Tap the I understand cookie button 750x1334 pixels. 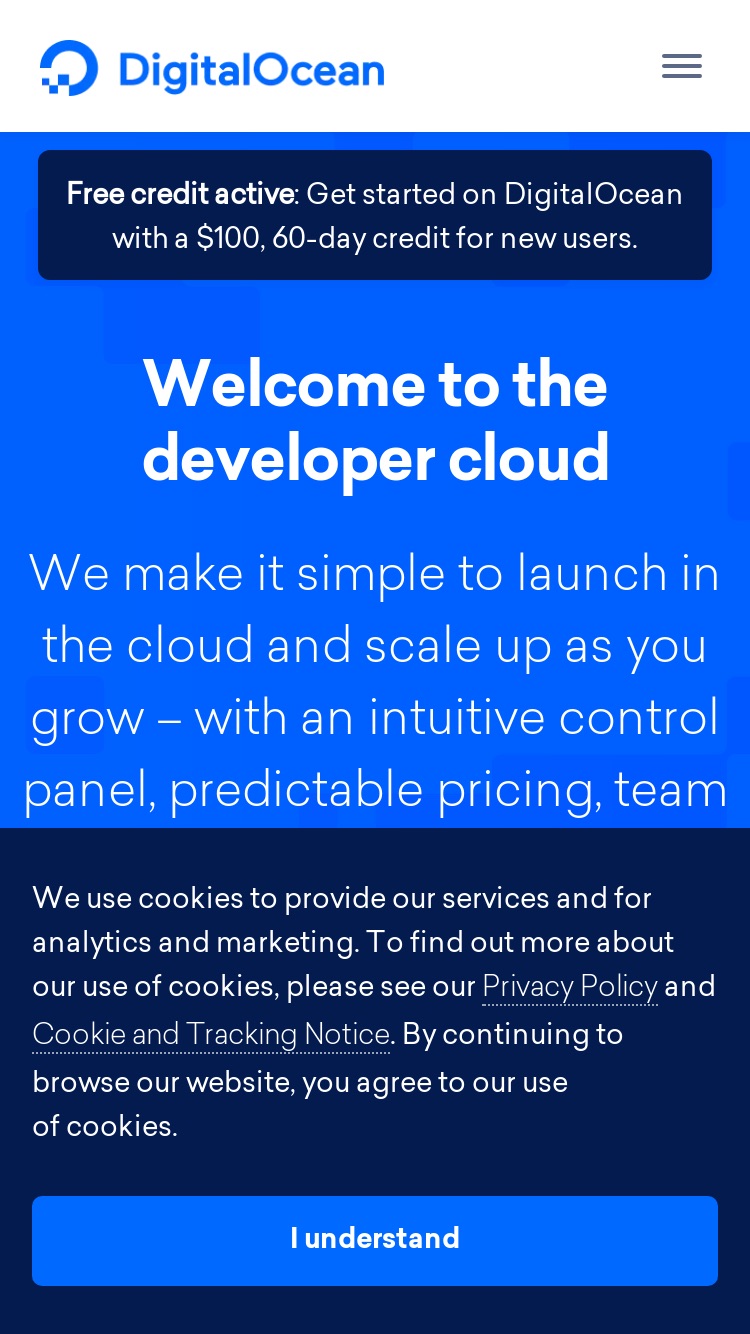point(375,1240)
